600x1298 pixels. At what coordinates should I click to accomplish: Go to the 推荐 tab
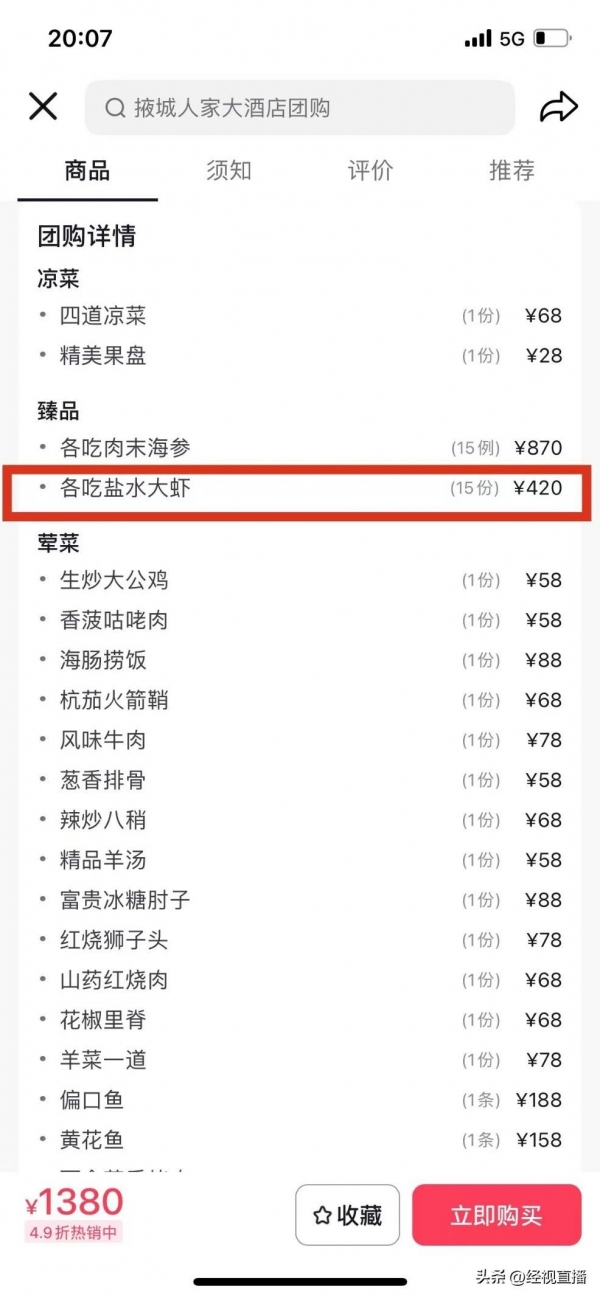(512, 171)
